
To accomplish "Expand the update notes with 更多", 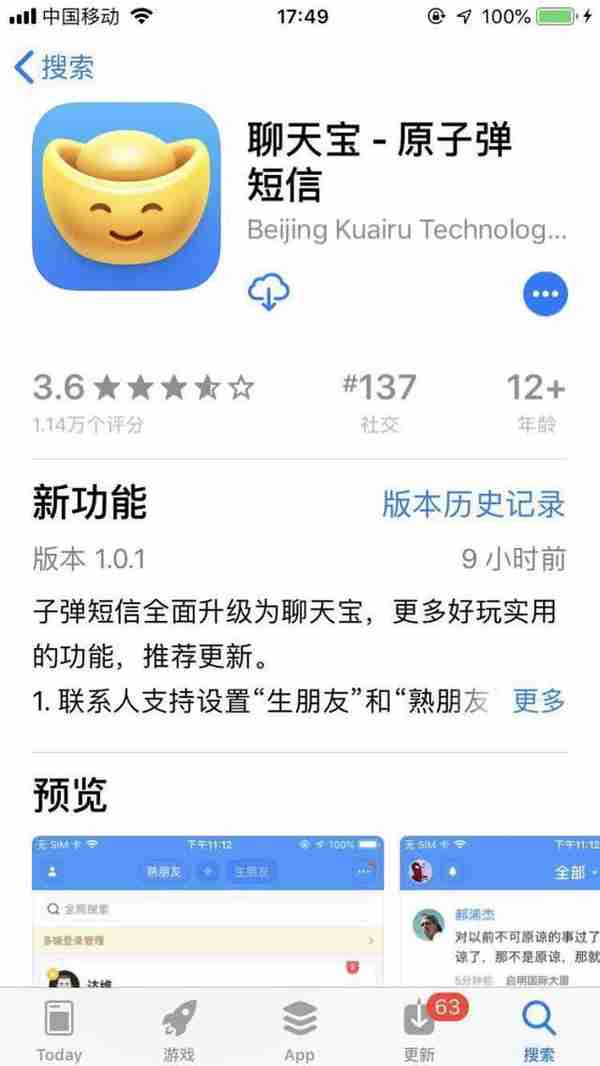I will (x=539, y=701).
